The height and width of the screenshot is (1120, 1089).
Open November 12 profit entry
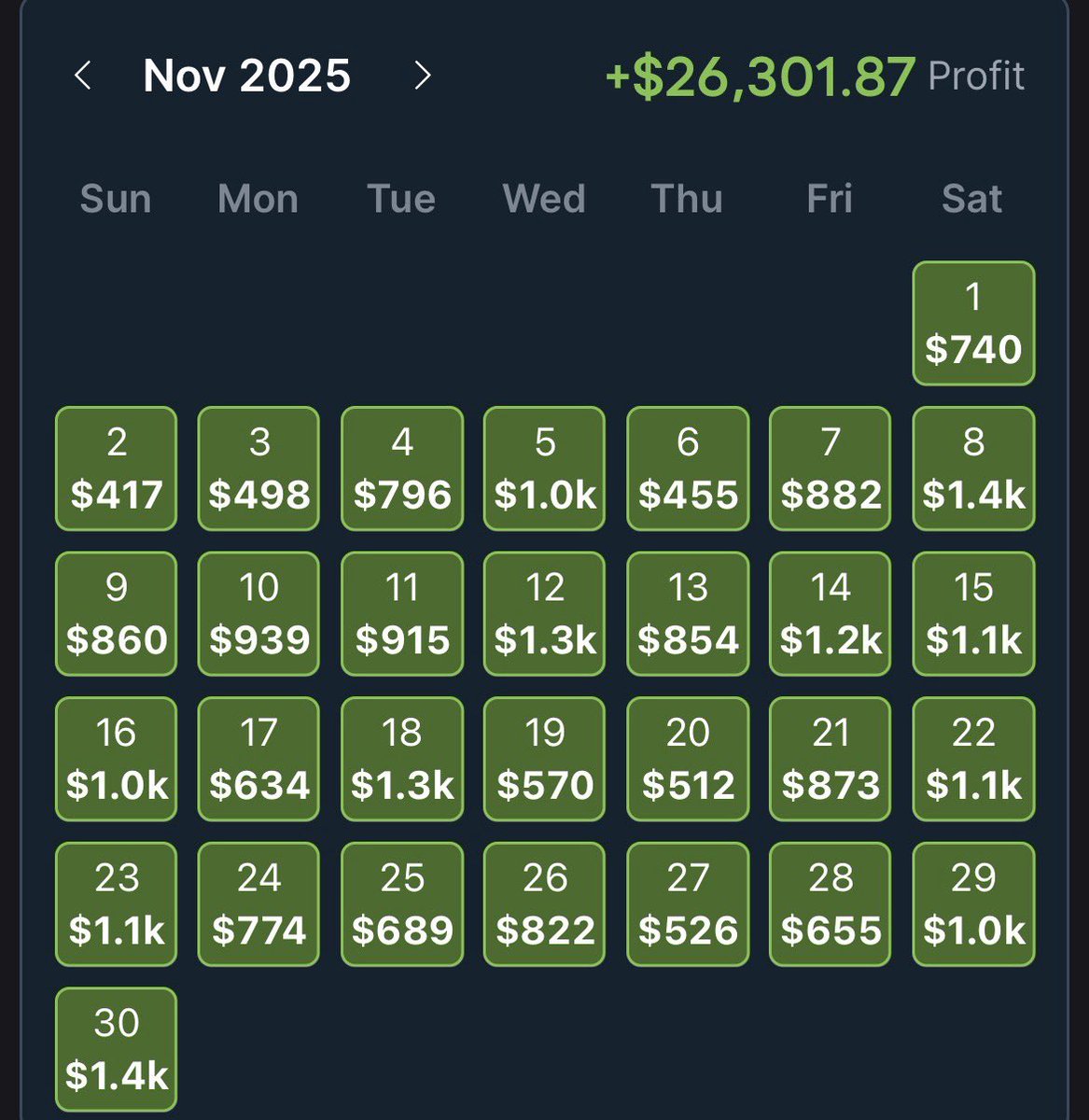[544, 614]
